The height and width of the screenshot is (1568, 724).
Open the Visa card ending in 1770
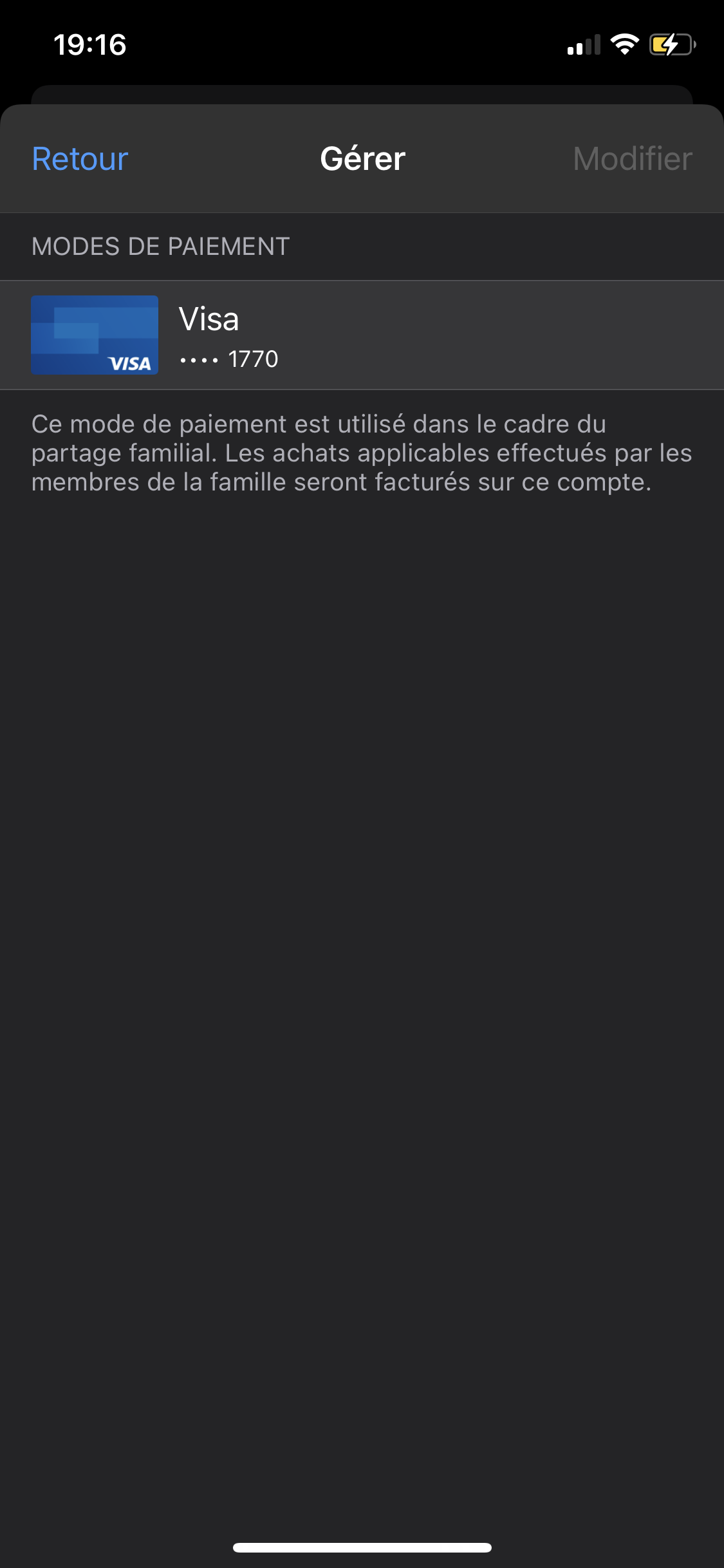pos(362,335)
